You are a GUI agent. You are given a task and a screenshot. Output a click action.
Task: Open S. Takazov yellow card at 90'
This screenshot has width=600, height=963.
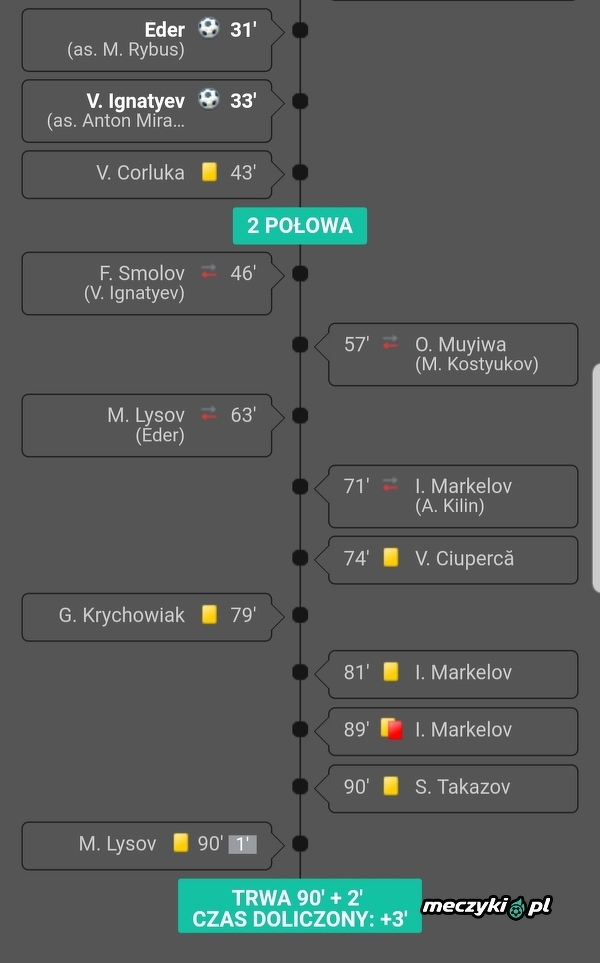click(453, 787)
